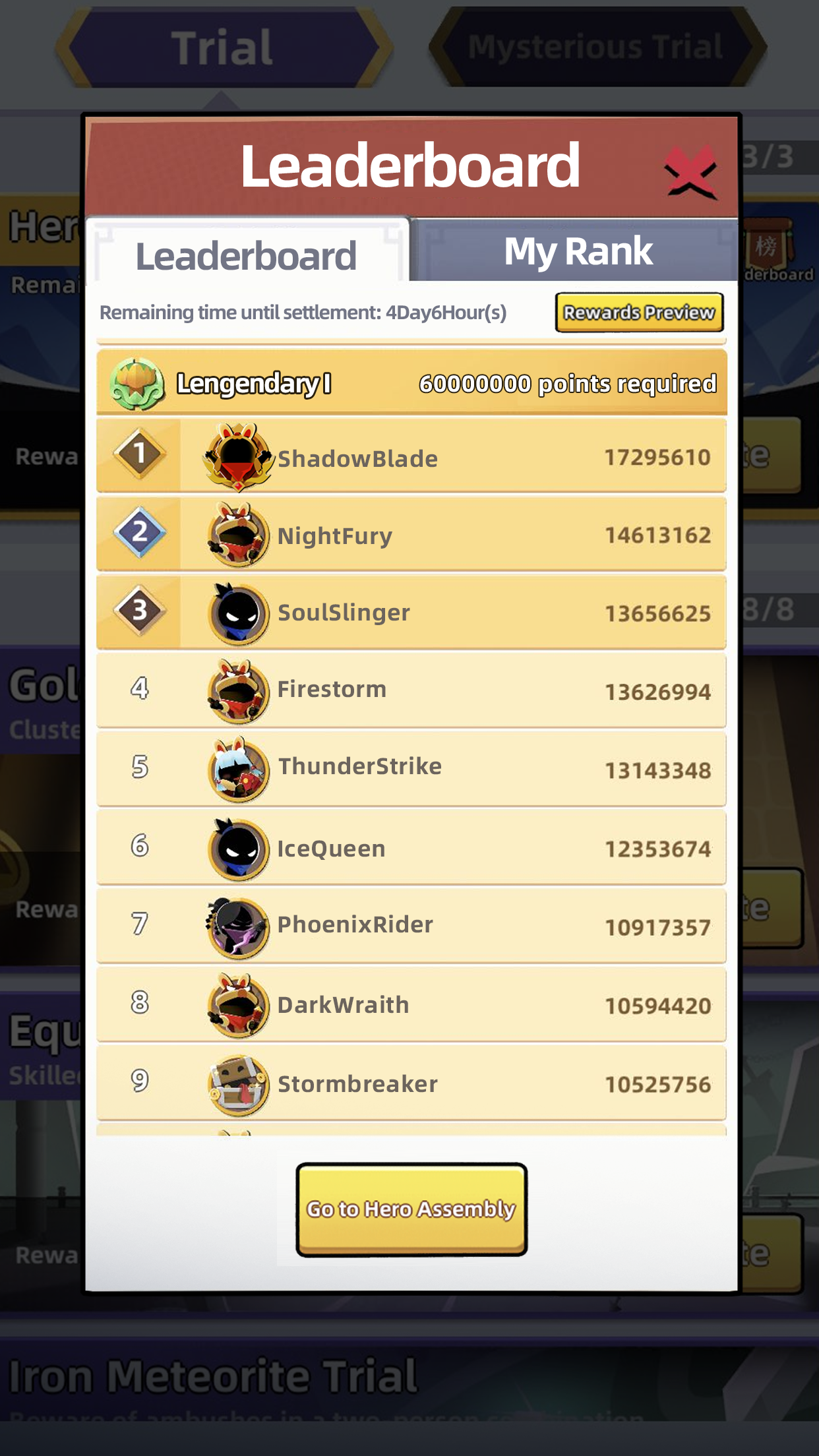Open Rewards Preview
Screen dimensions: 819x1456
[x=638, y=312]
